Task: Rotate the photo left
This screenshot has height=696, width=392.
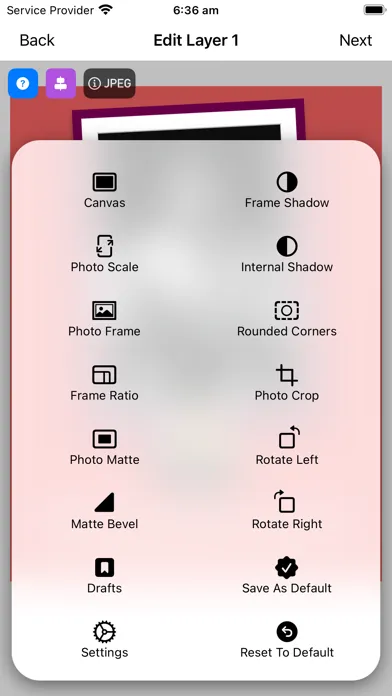Action: 287,448
